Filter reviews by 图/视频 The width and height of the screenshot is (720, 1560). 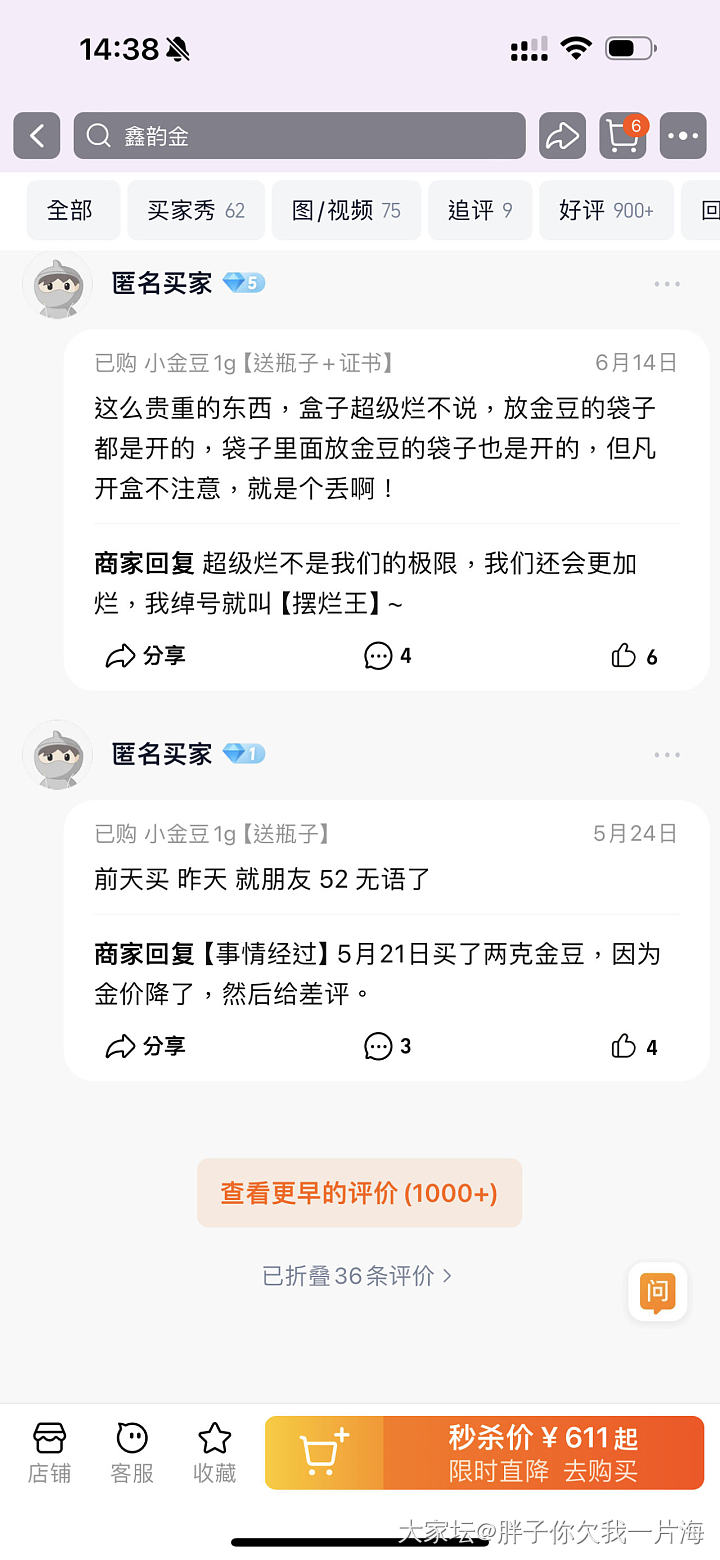346,210
